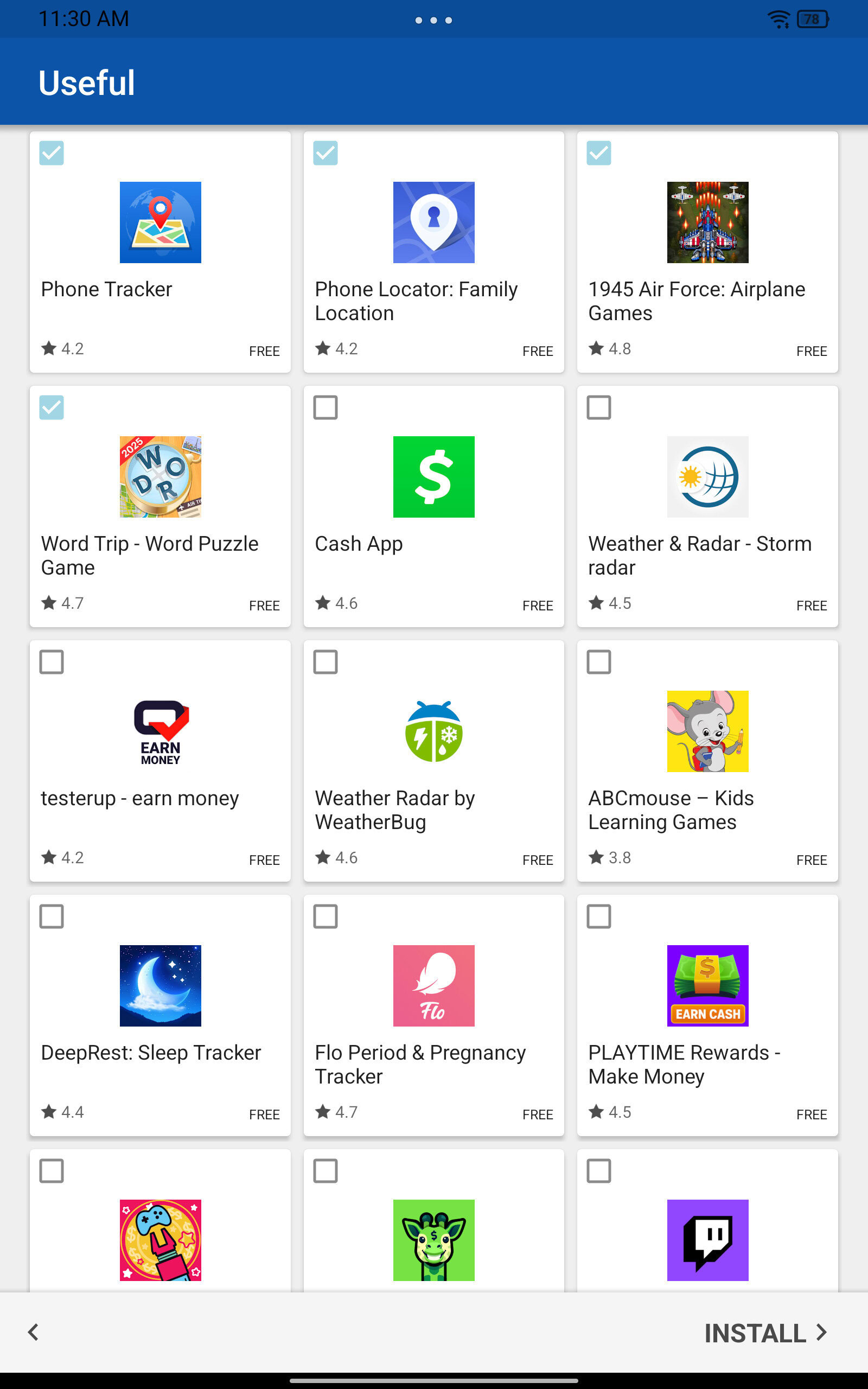Check Weather & Radar - Storm radar
This screenshot has width=868, height=1389.
click(x=598, y=407)
